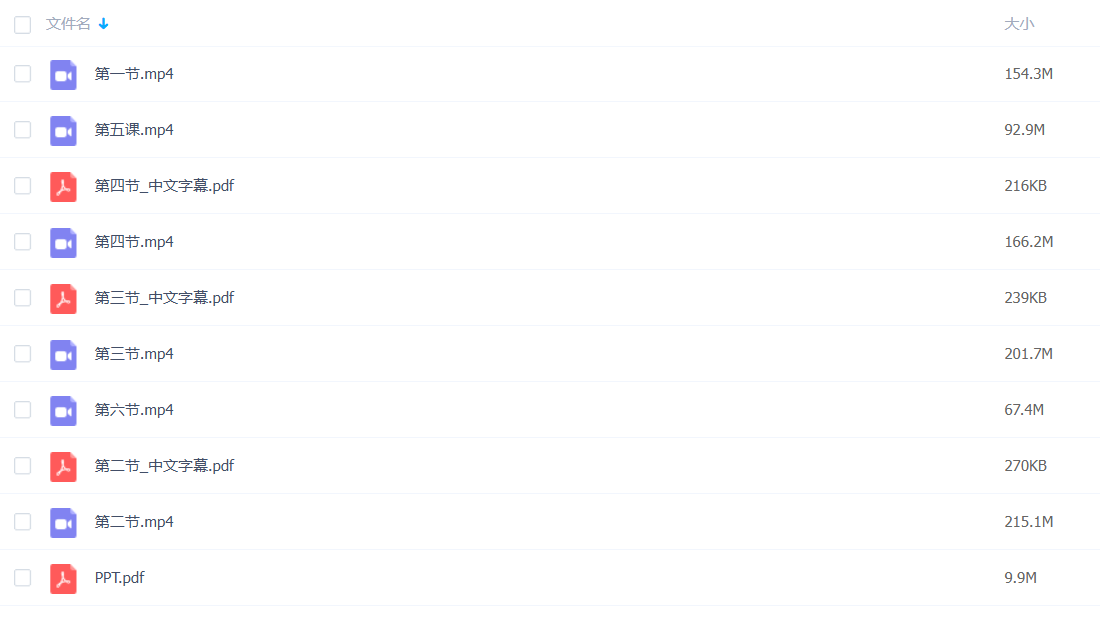Select the checkbox for 第一节.mp4
The height and width of the screenshot is (624, 1100).
coord(22,74)
